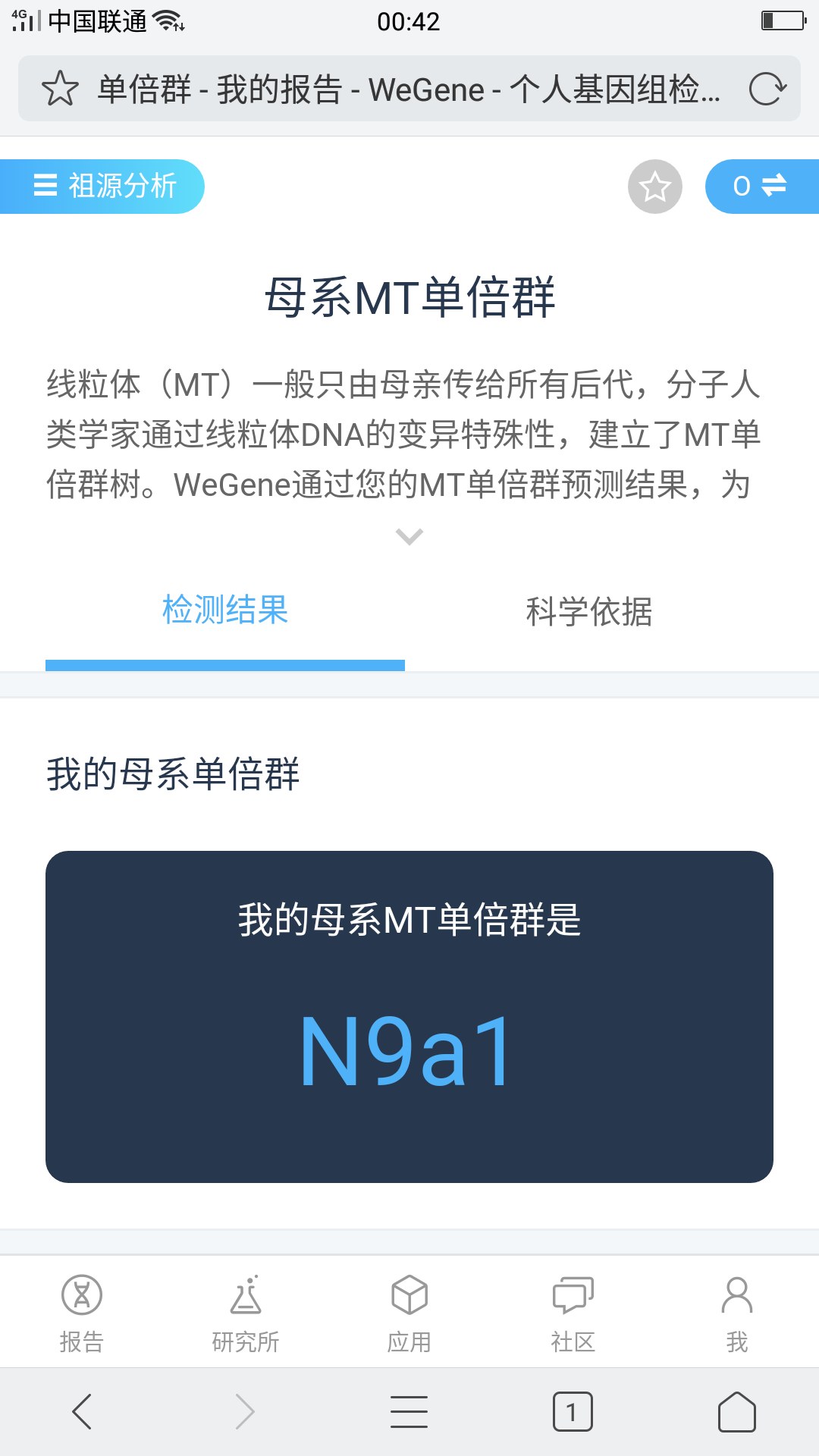The height and width of the screenshot is (1456, 819).
Task: Go to the browser home page
Action: [737, 1412]
